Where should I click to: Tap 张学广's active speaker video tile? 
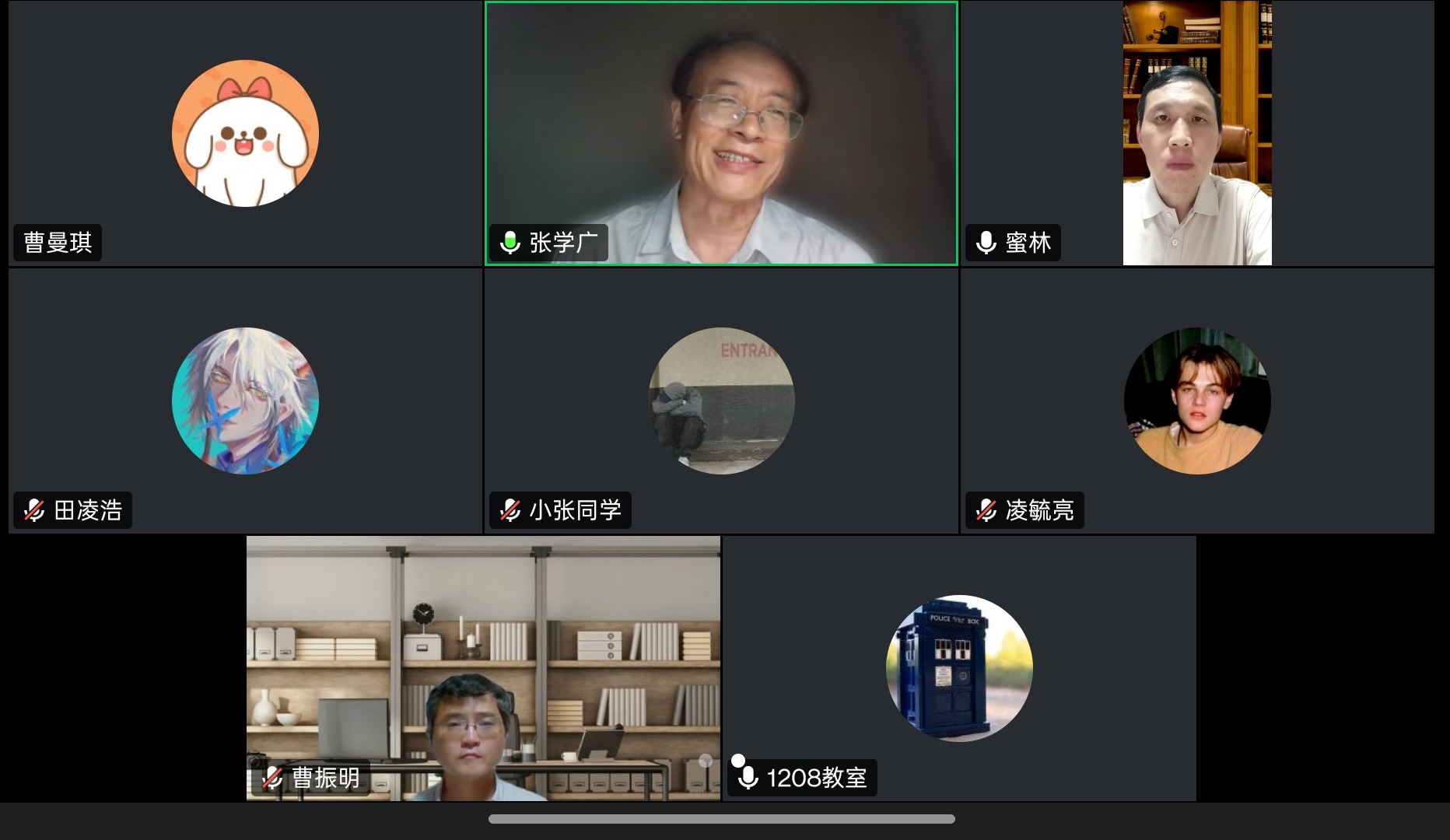pyautogui.click(x=721, y=133)
